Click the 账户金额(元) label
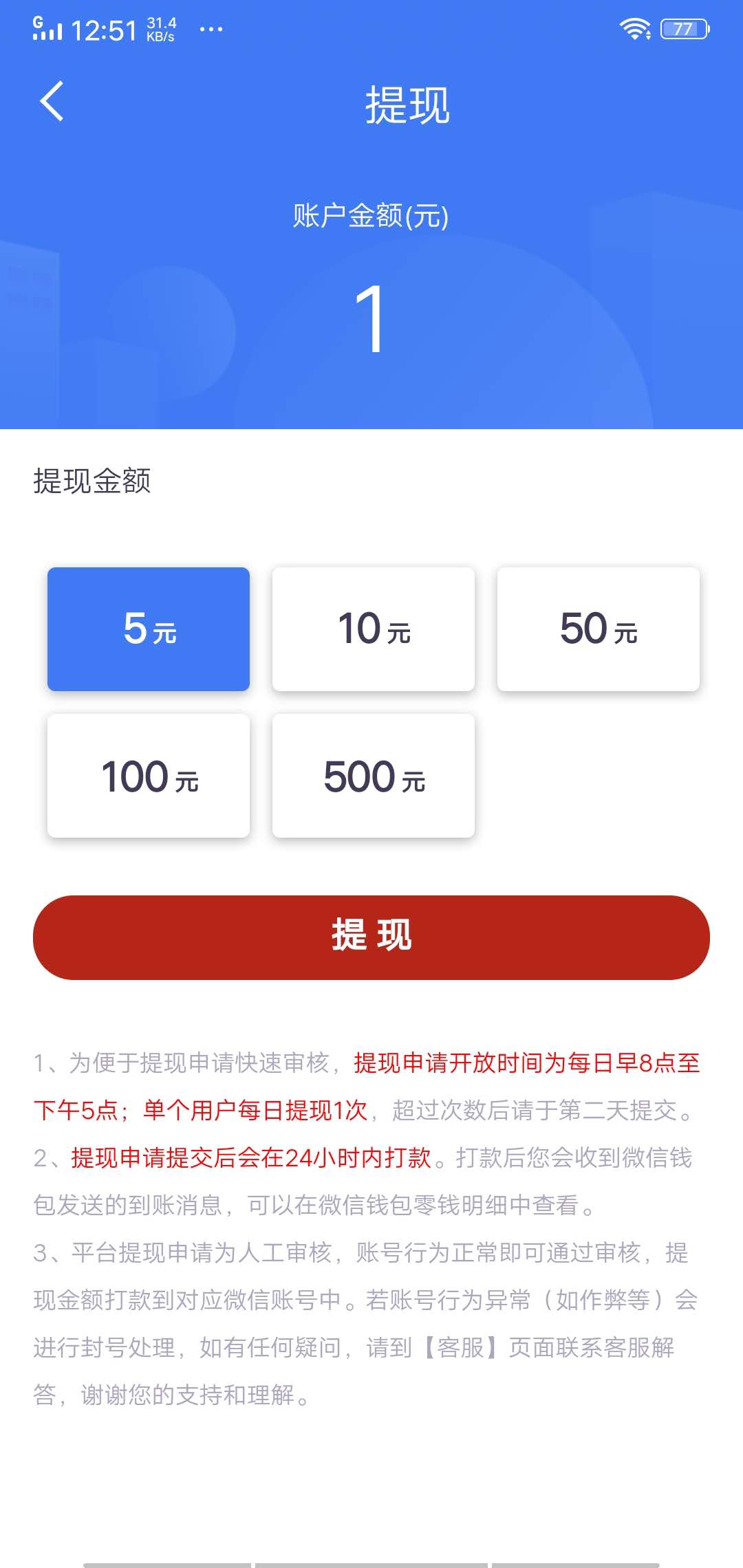Screen dimensions: 743x1568 click(x=370, y=215)
